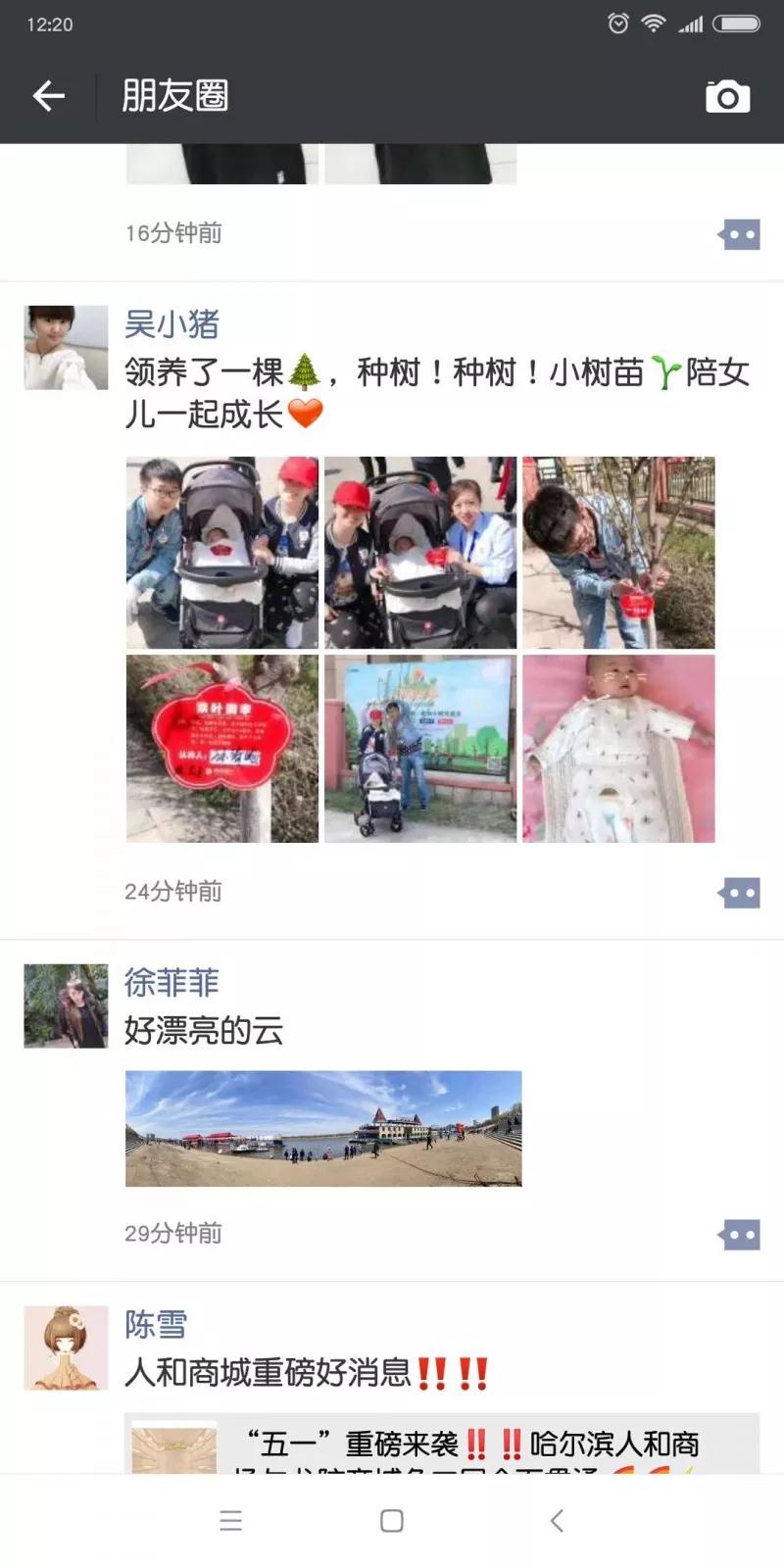Open 吴小猪's red tree tag photo

(x=222, y=749)
